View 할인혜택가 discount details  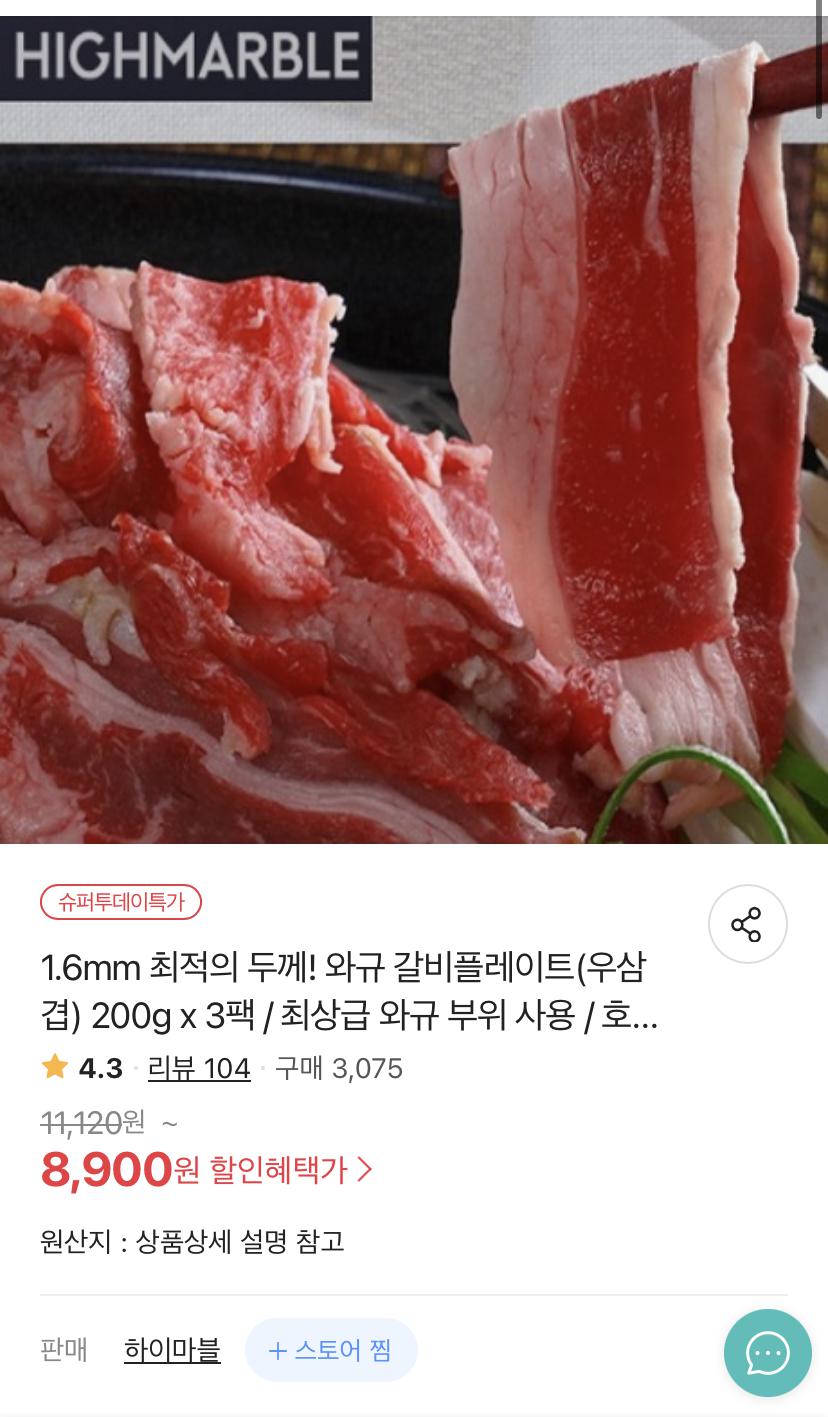(290, 1169)
